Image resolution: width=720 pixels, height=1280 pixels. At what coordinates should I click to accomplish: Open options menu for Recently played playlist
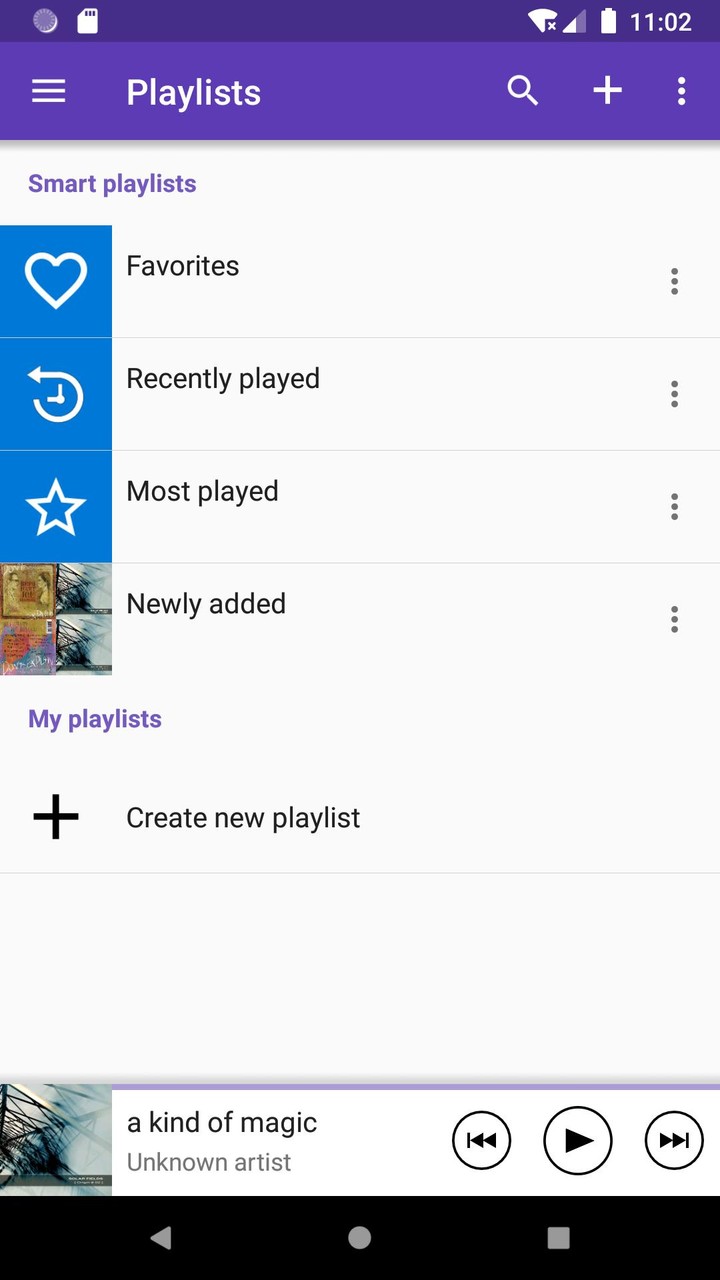point(674,393)
